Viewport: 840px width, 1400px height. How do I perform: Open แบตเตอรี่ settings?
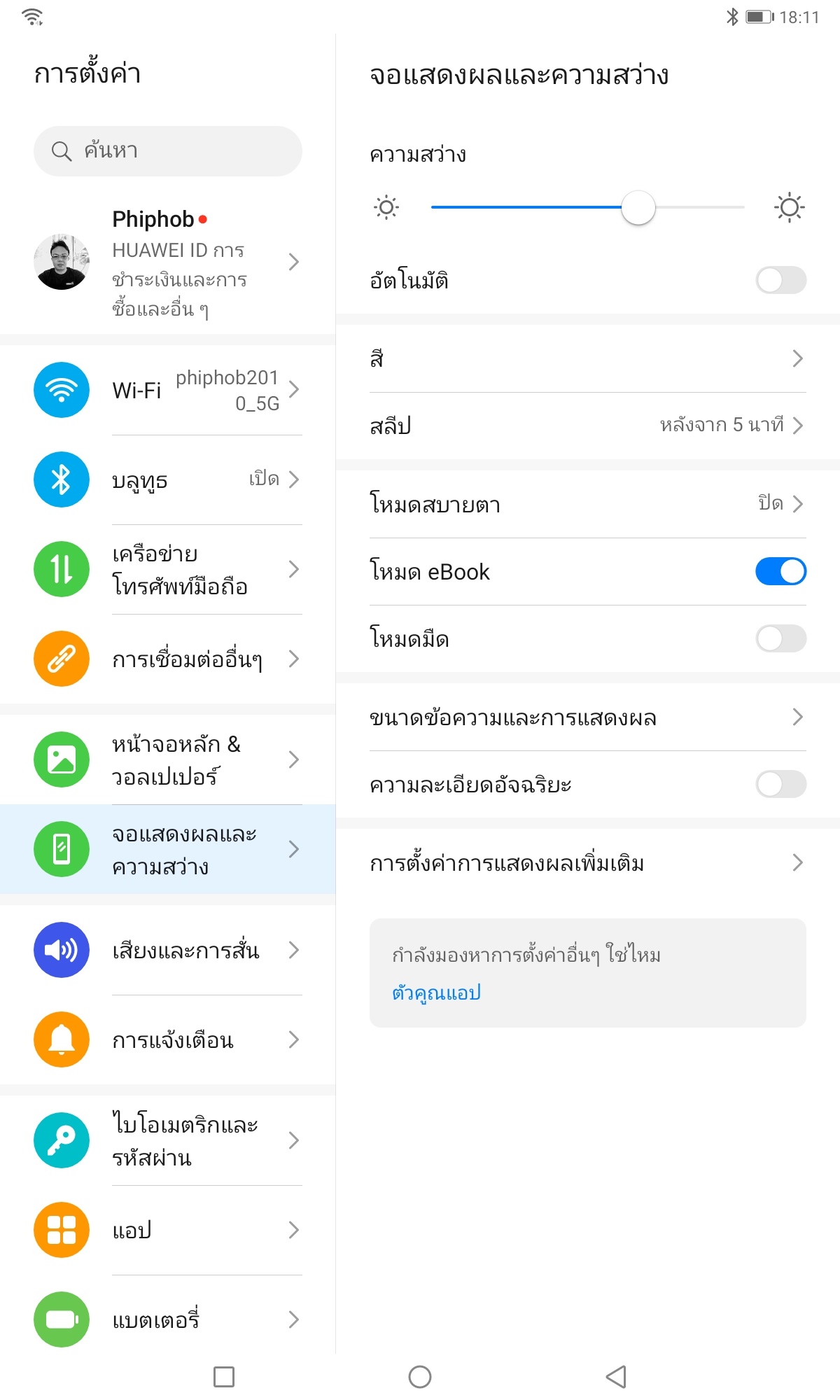(168, 1319)
